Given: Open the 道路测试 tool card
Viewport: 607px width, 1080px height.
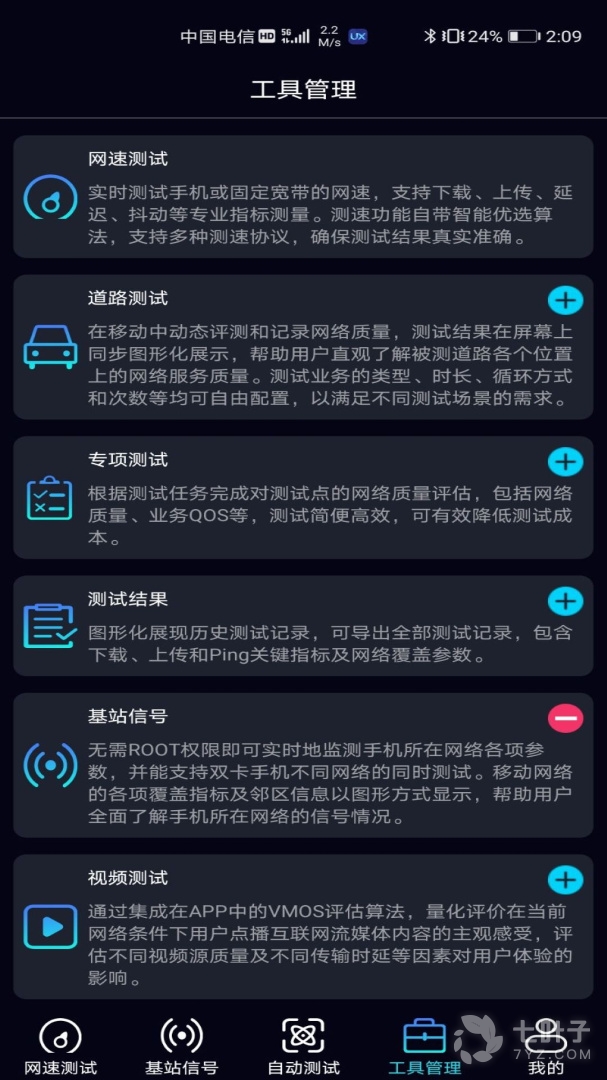Looking at the screenshot, I should (303, 347).
